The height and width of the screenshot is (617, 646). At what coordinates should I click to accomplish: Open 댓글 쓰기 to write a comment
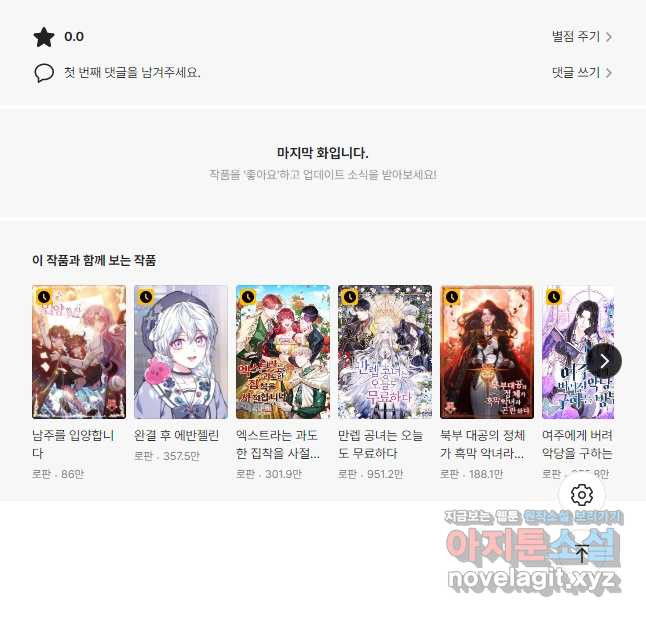(581, 73)
